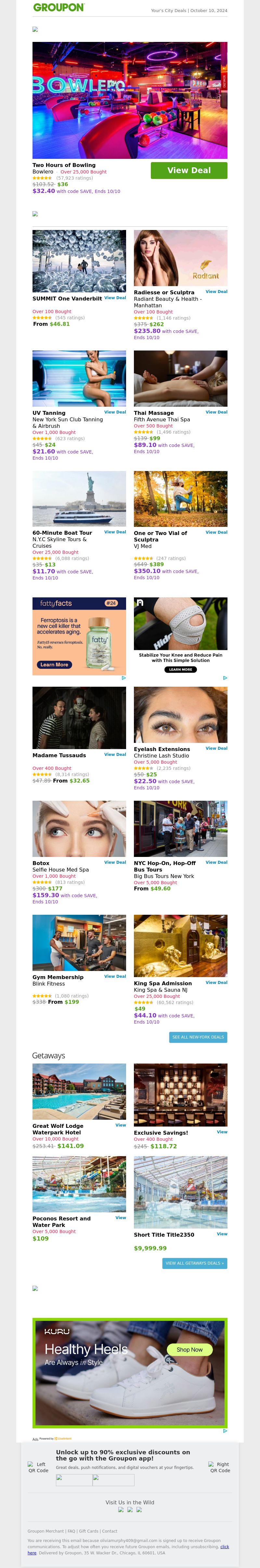Image resolution: width=260 pixels, height=1568 pixels.
Task: View all Getaways deals
Action: [195, 1263]
